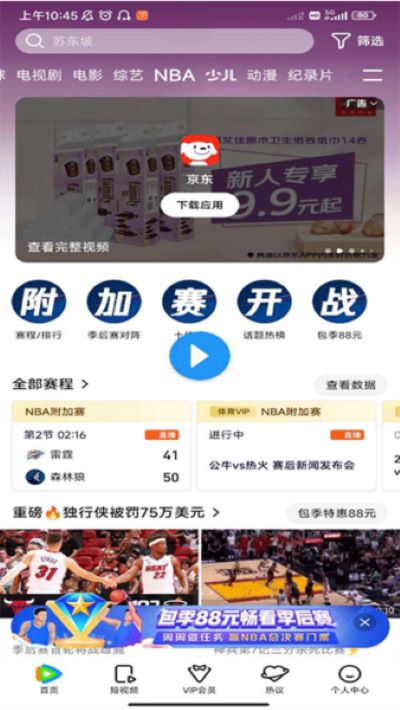Screen dimensions: 400x710
Task: Switch to the 电视剧 tab
Action: point(39,75)
